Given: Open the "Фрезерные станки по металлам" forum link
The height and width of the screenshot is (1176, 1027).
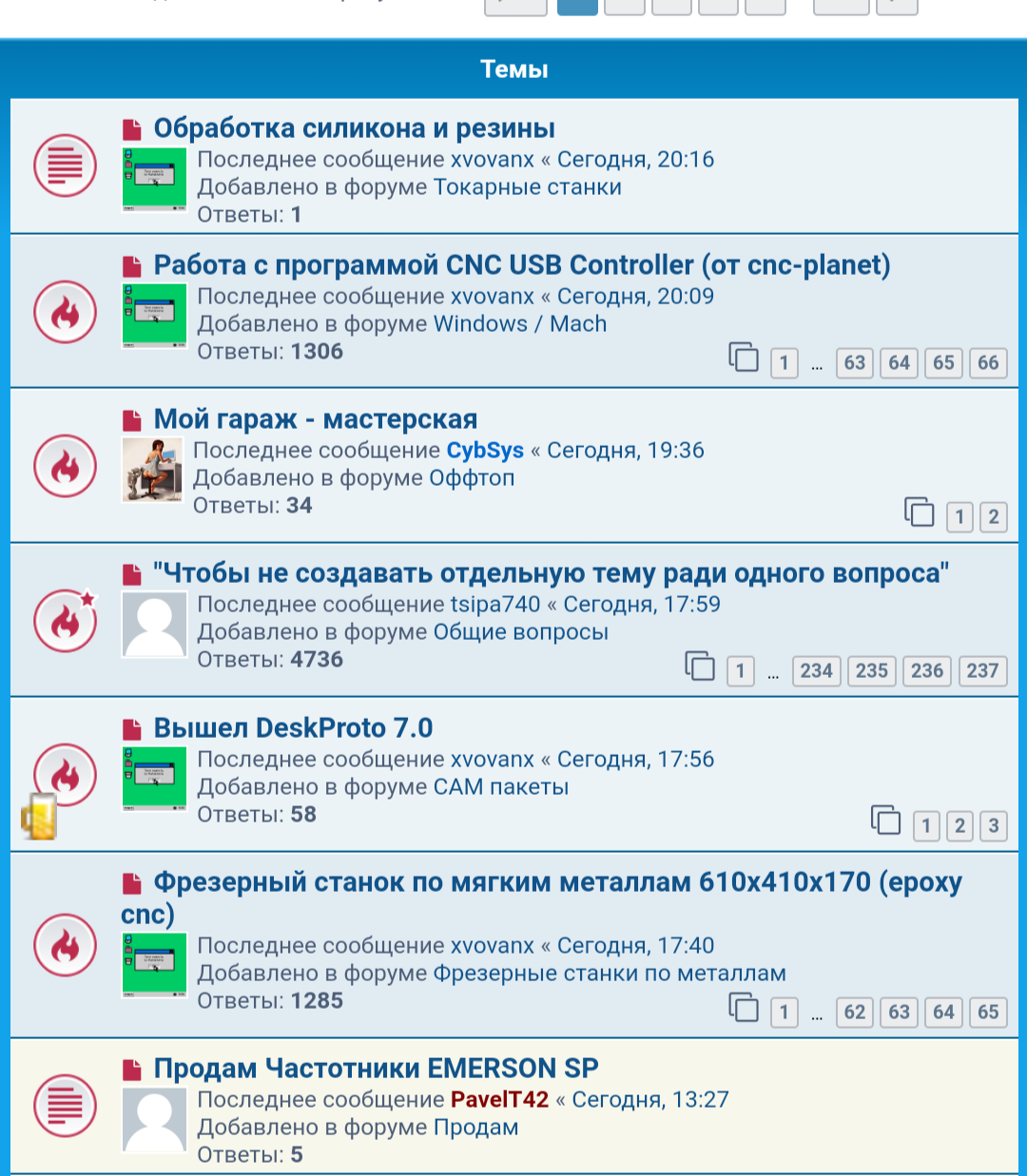Looking at the screenshot, I should 609,974.
